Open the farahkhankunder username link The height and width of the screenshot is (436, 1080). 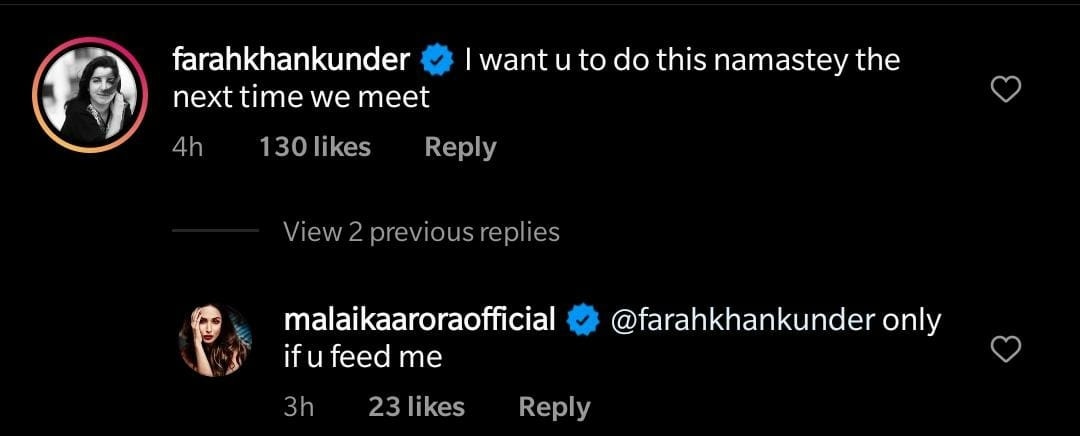(291, 60)
